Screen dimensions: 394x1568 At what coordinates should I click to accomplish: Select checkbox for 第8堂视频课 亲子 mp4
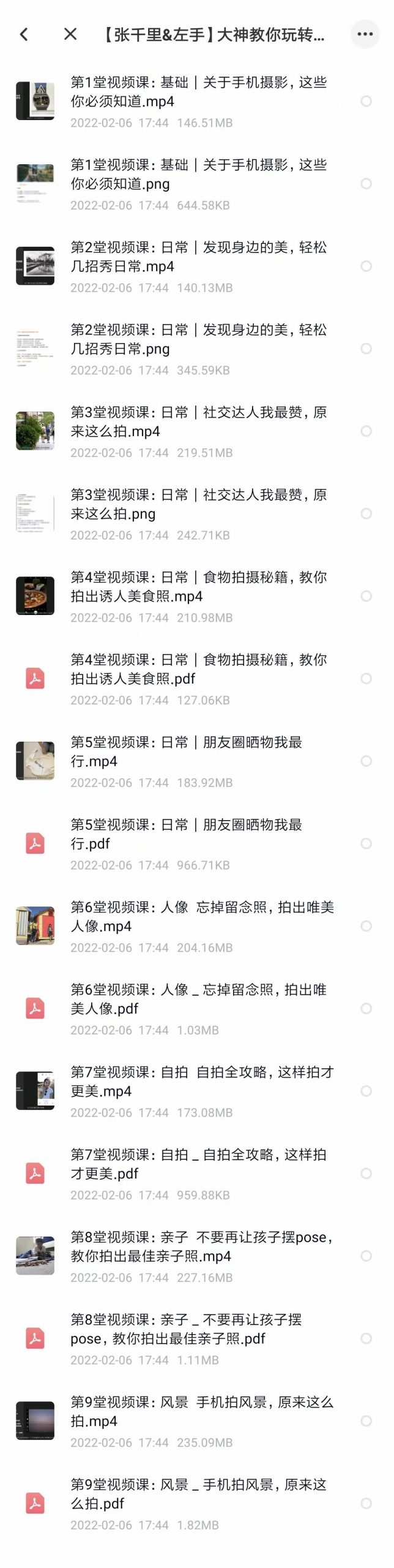[366, 1256]
